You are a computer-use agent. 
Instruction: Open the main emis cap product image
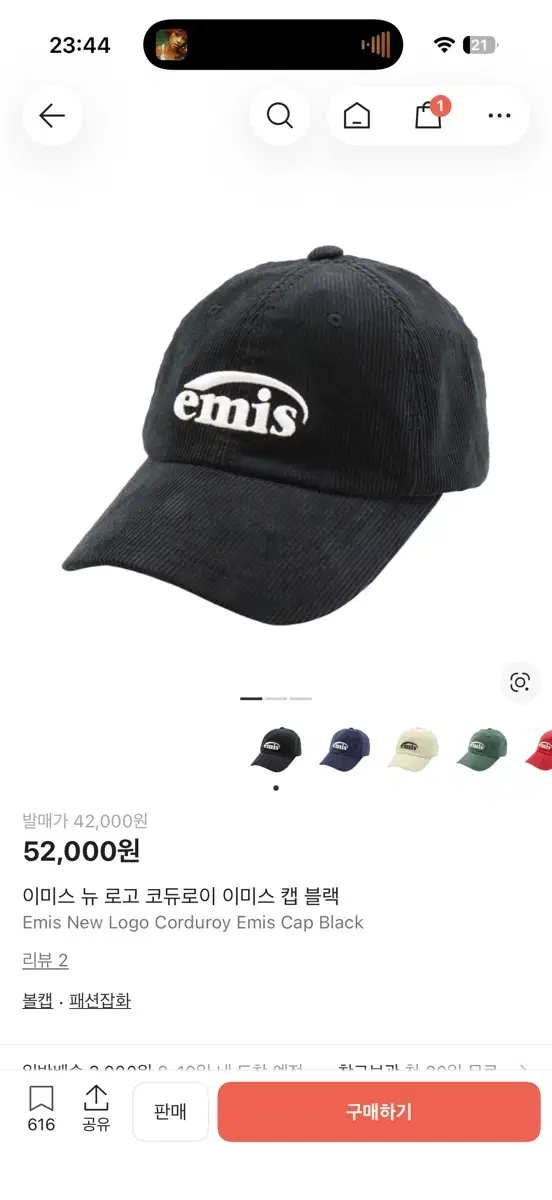coord(276,435)
